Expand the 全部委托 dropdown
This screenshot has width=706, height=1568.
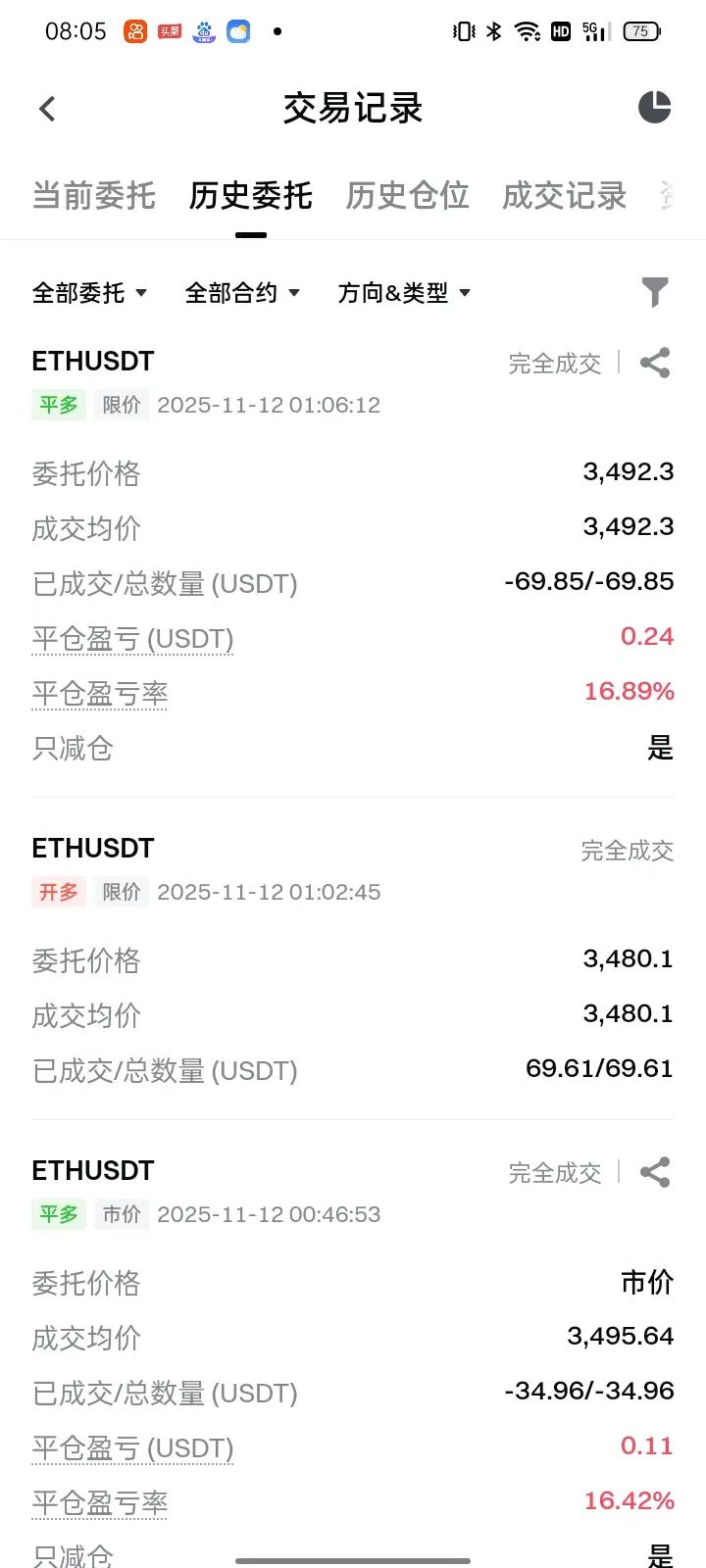pos(89,293)
